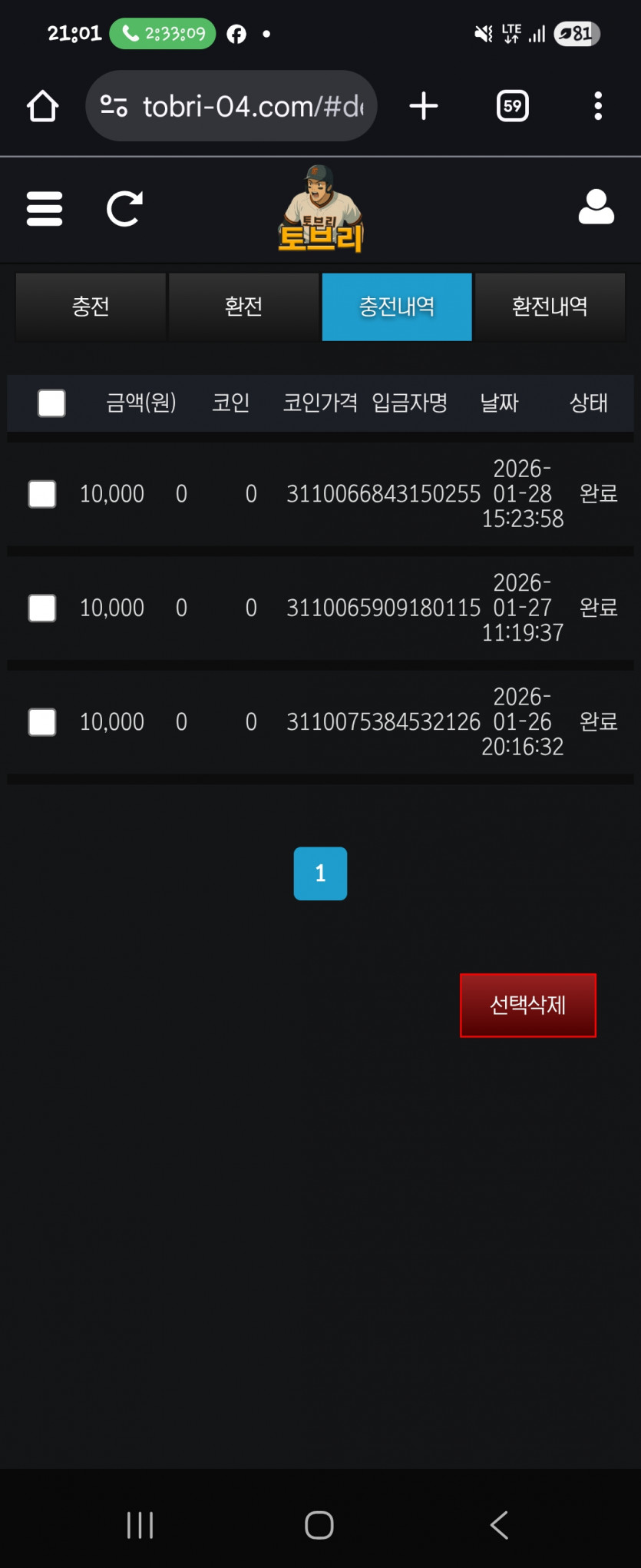Return to call from the green pill

tap(163, 34)
